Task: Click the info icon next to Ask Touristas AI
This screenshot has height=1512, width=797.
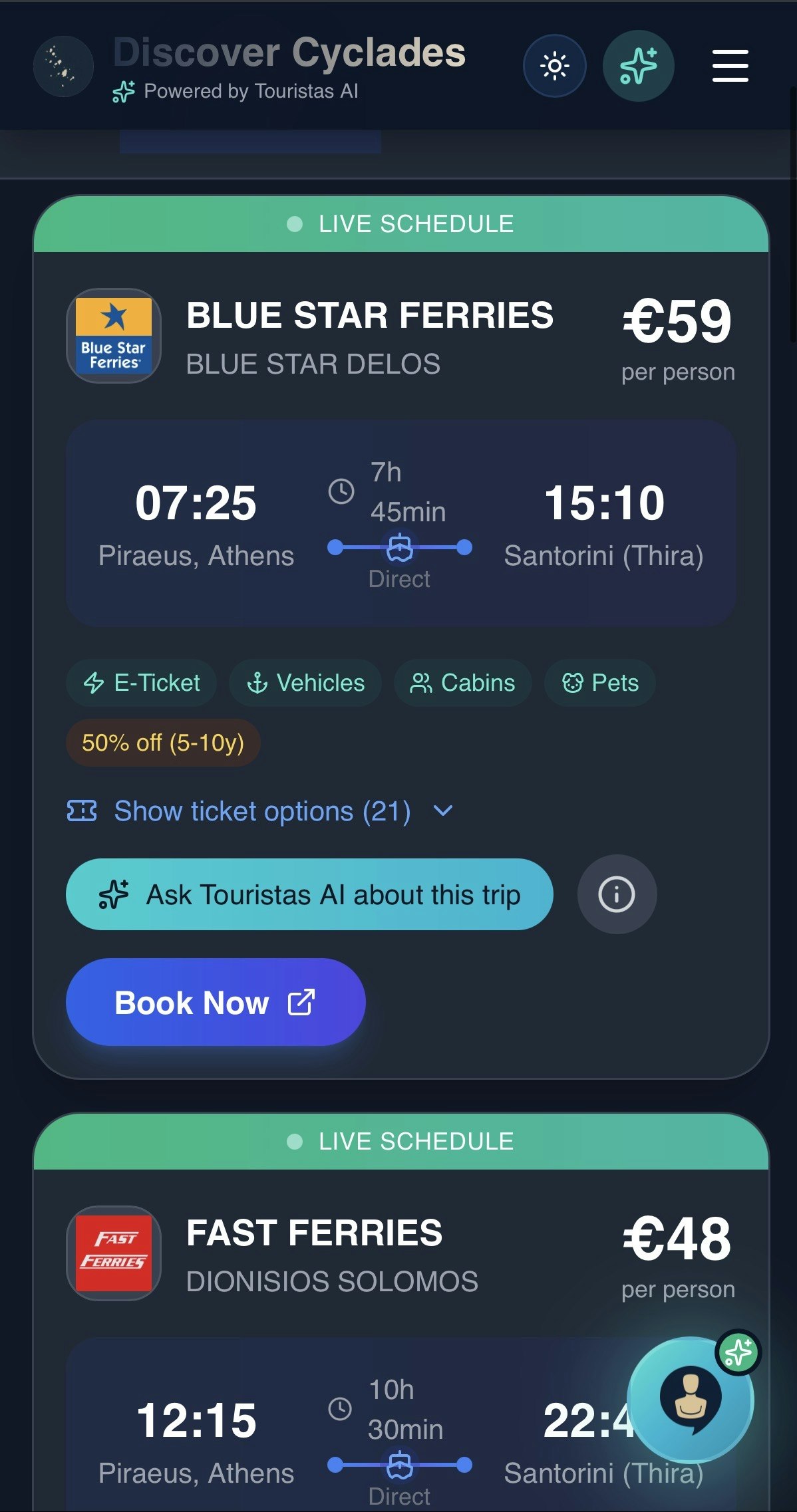Action: click(x=616, y=894)
